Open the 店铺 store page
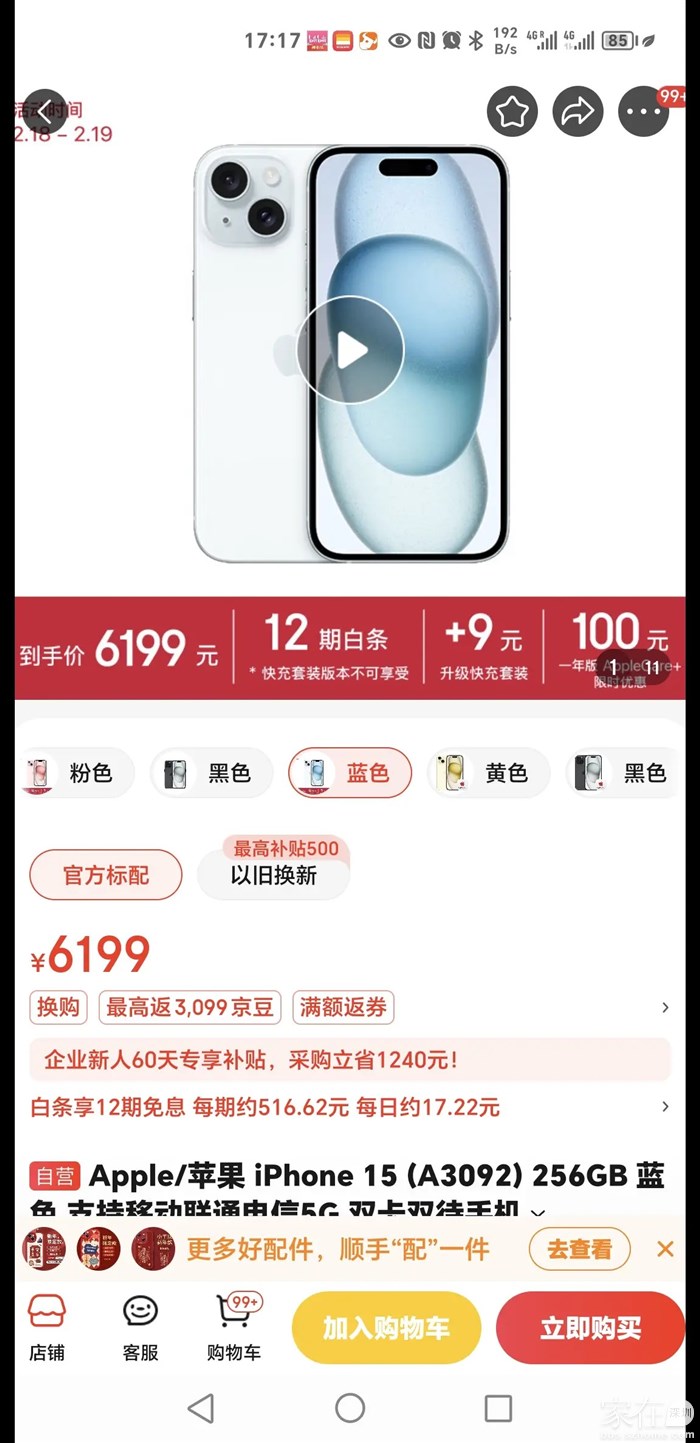Viewport: 700px width, 1443px height. coord(46,1328)
